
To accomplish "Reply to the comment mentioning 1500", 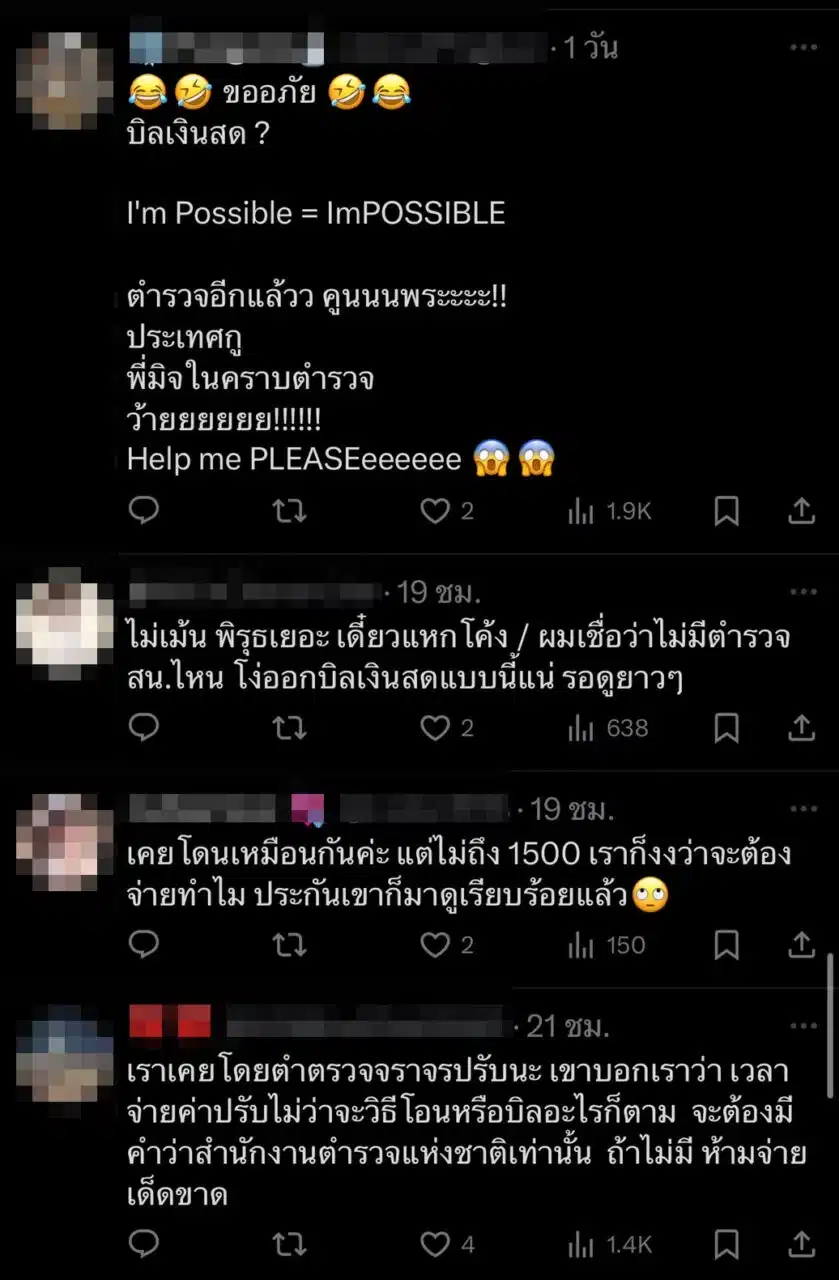I will [x=145, y=945].
